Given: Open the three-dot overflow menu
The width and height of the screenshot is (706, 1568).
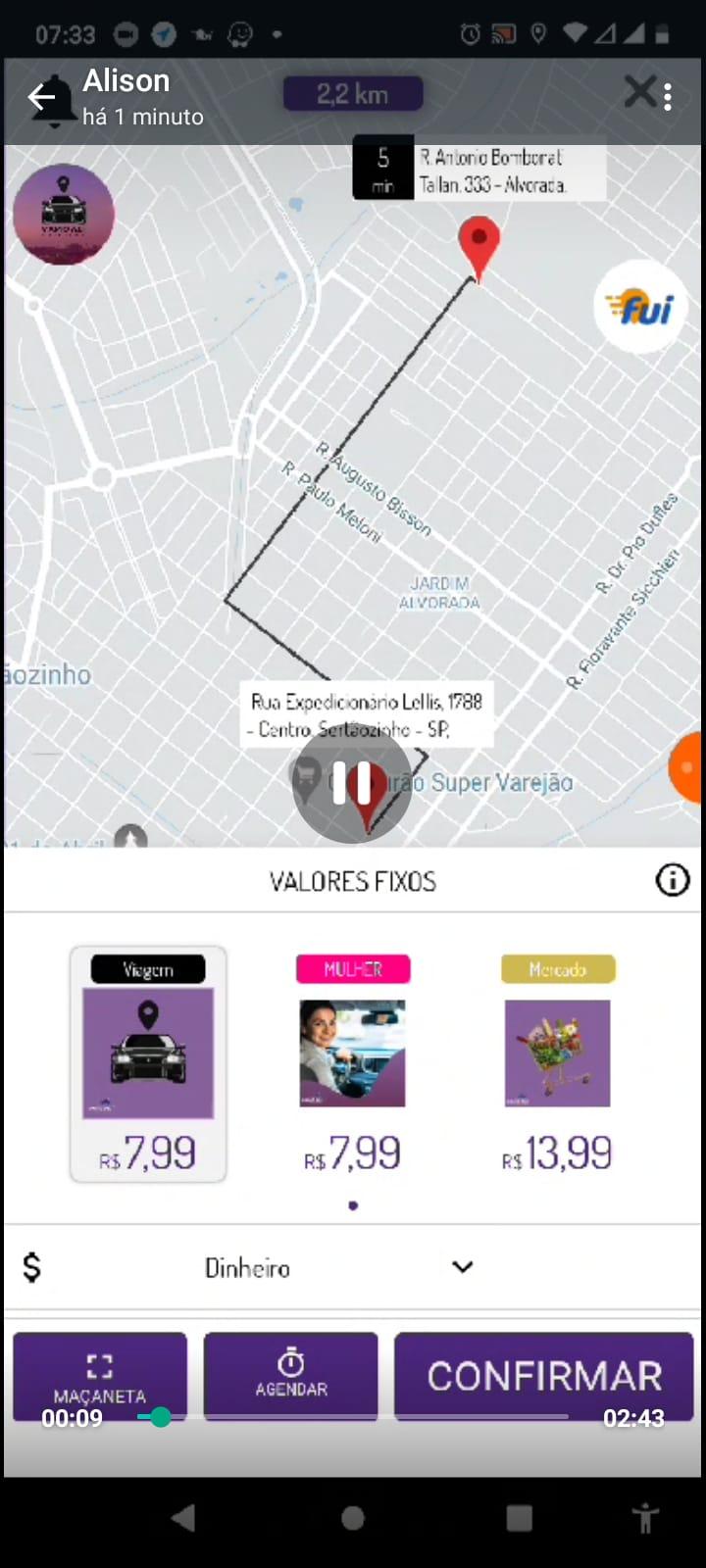Looking at the screenshot, I should coord(668,97).
